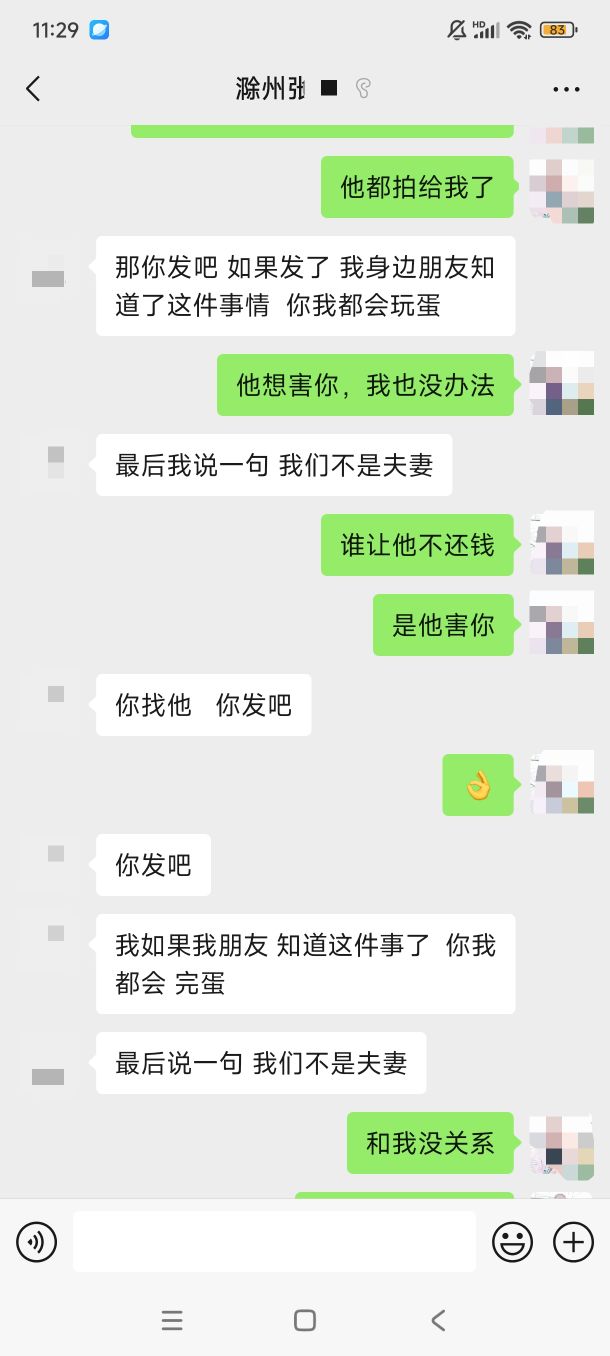Viewport: 610px width, 1356px height.
Task: Open contact avatar beside 最后说一句 我们不是夫妻
Action: coord(49,1063)
